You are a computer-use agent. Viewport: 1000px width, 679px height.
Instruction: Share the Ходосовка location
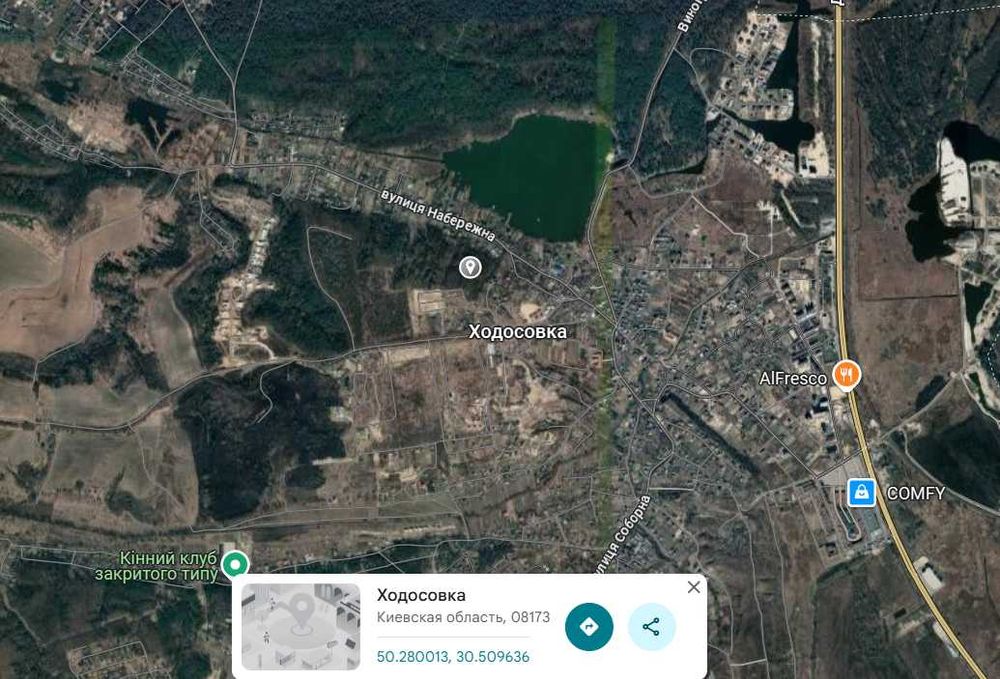pos(651,627)
